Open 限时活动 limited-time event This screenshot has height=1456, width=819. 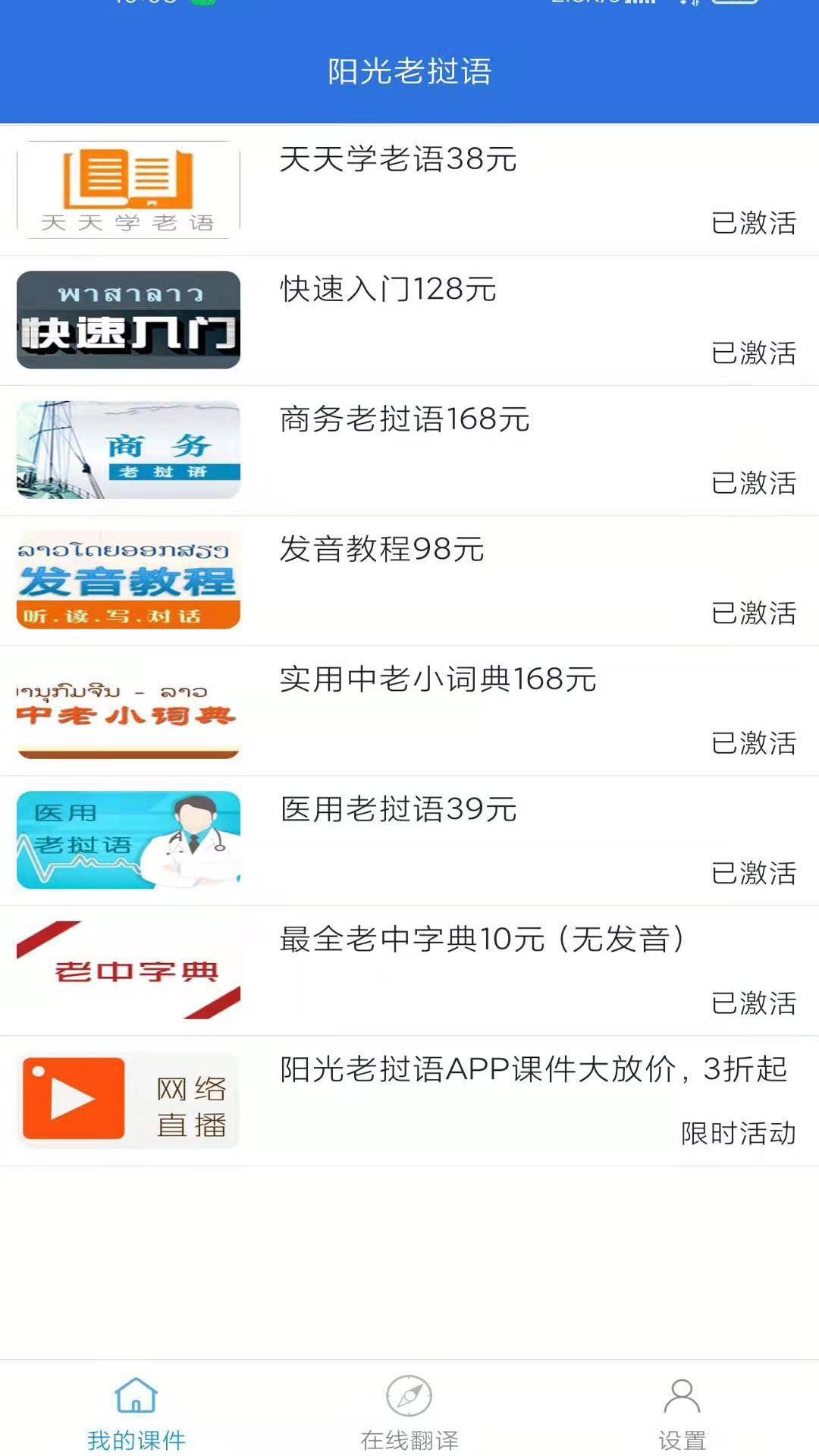click(737, 1134)
